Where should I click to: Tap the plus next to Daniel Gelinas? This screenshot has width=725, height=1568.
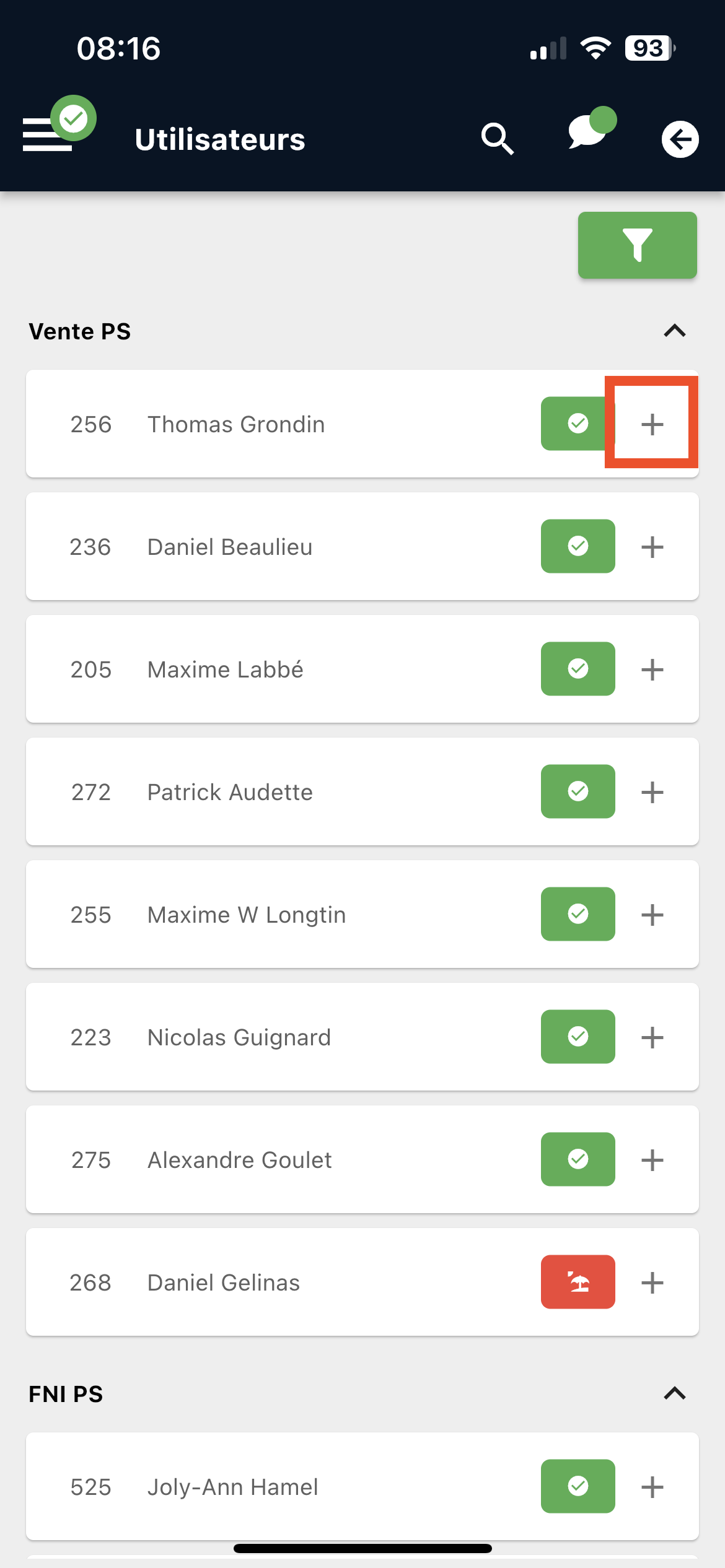click(x=652, y=1283)
